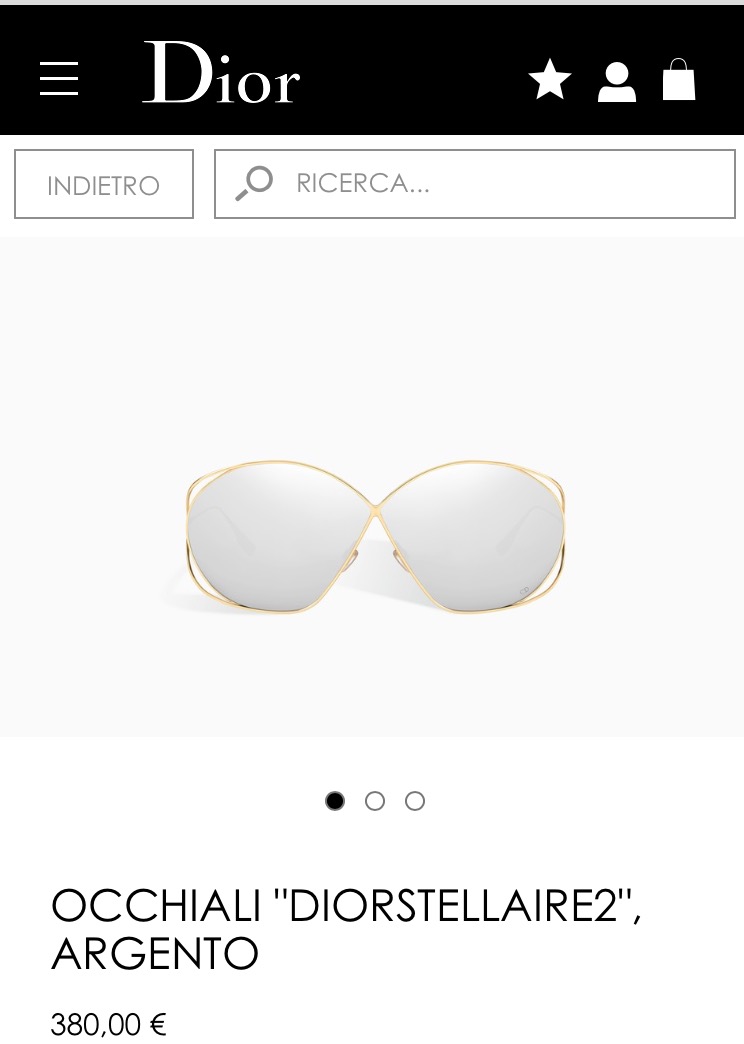The height and width of the screenshot is (1044, 744).
Task: Open the DiorStellaire2 sunglasses image
Action: (x=375, y=535)
